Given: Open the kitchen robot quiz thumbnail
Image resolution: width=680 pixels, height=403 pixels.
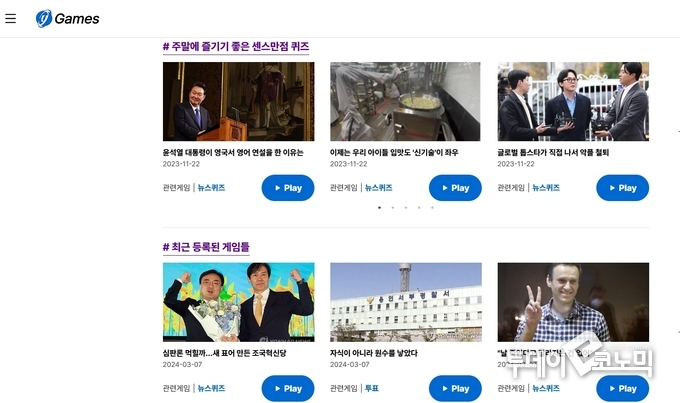Looking at the screenshot, I should (405, 102).
